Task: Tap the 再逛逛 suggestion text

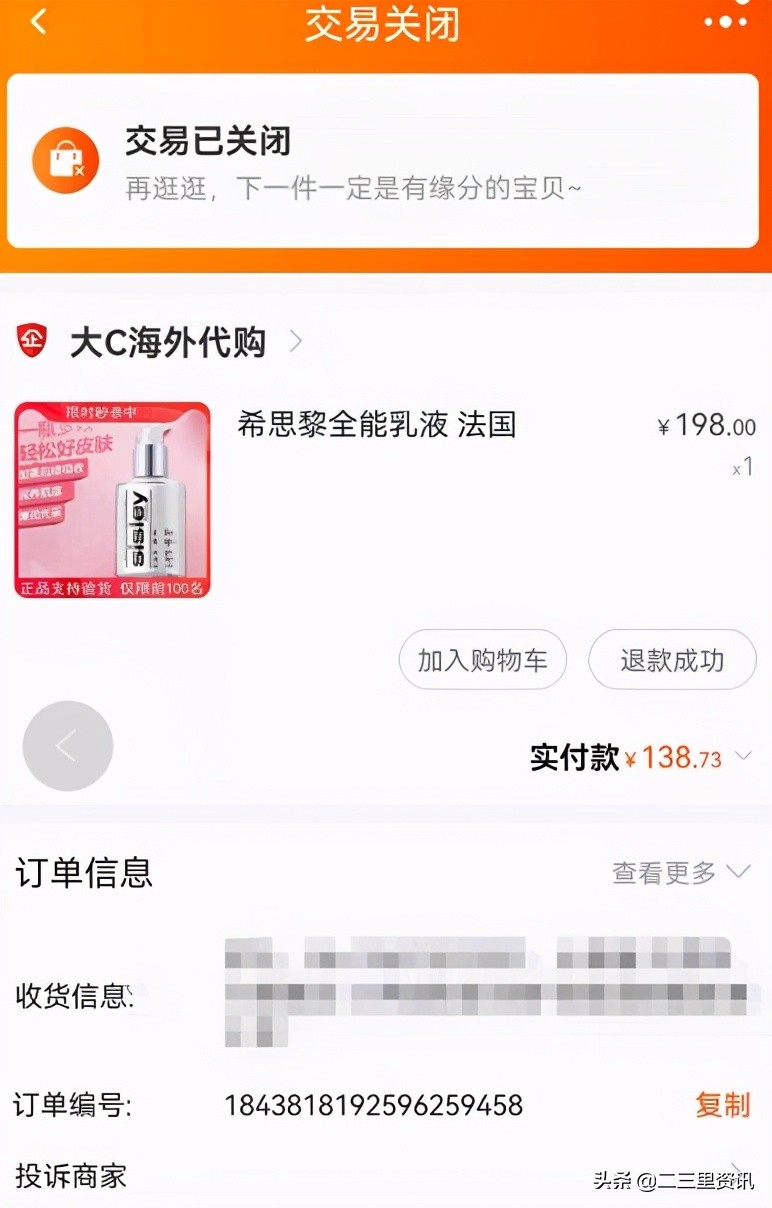Action: pyautogui.click(x=153, y=188)
